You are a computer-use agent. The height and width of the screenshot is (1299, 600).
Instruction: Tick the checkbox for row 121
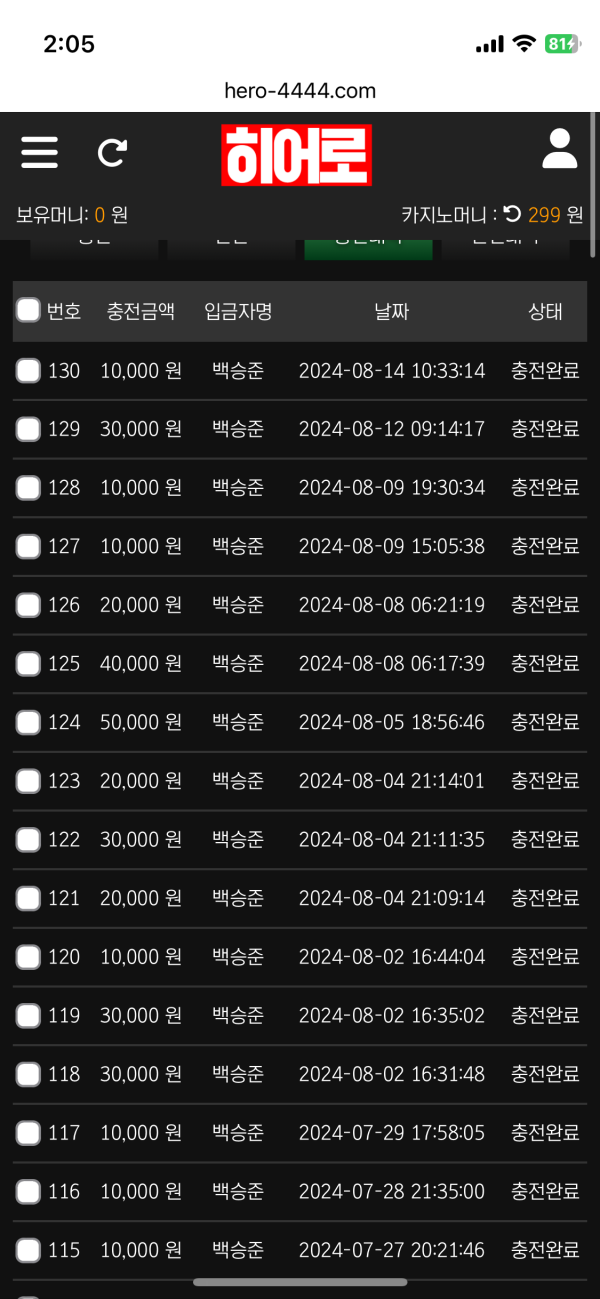(28, 899)
